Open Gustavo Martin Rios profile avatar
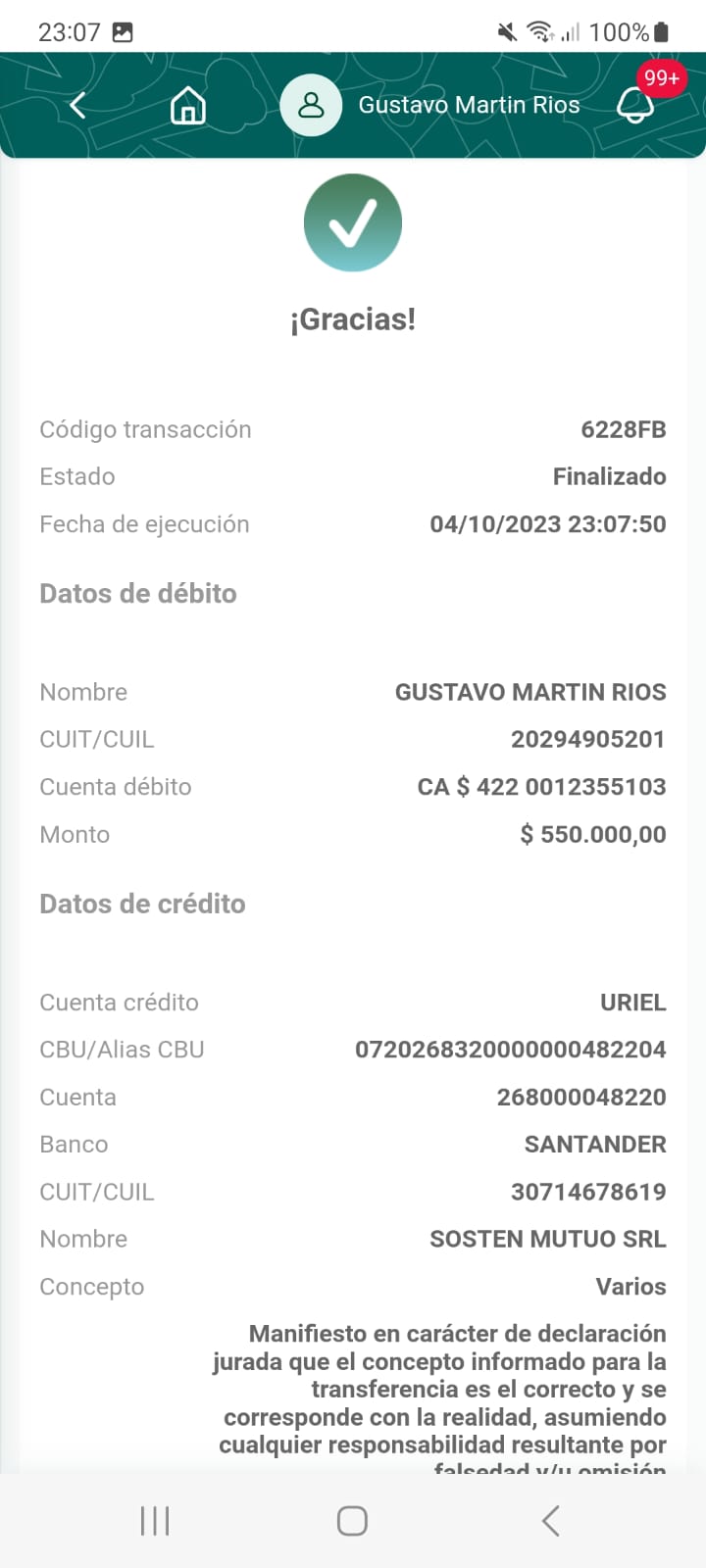706x1568 pixels. pyautogui.click(x=311, y=106)
